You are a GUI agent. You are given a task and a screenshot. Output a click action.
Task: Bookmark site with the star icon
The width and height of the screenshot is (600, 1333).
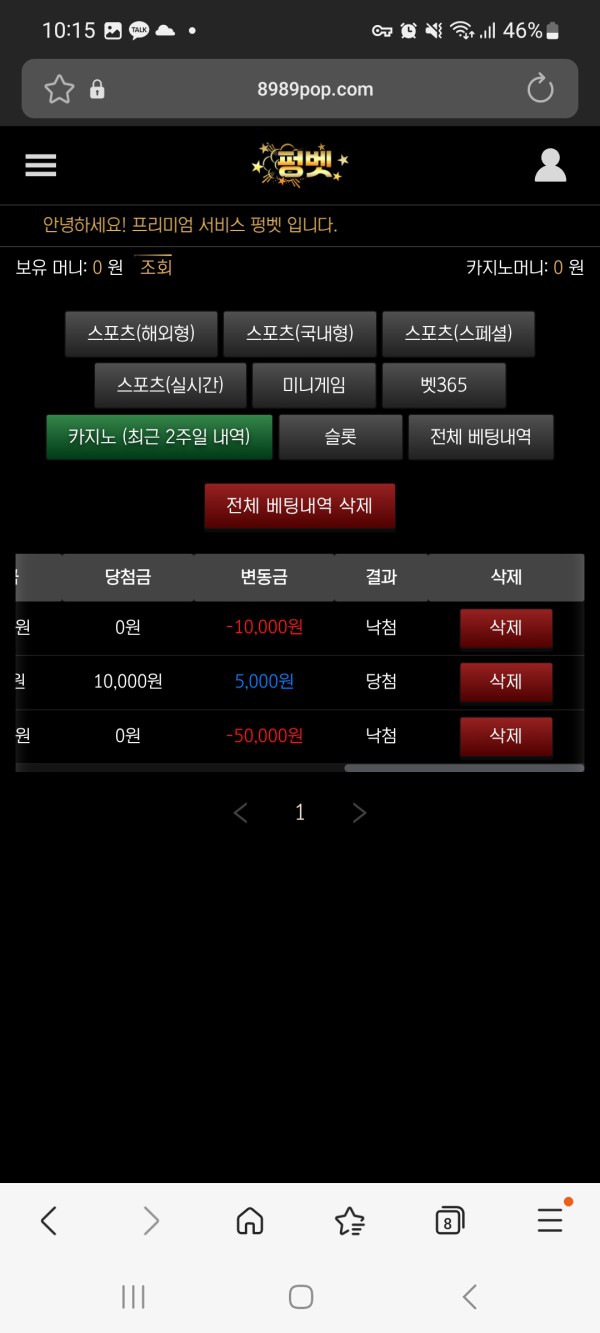[x=59, y=89]
